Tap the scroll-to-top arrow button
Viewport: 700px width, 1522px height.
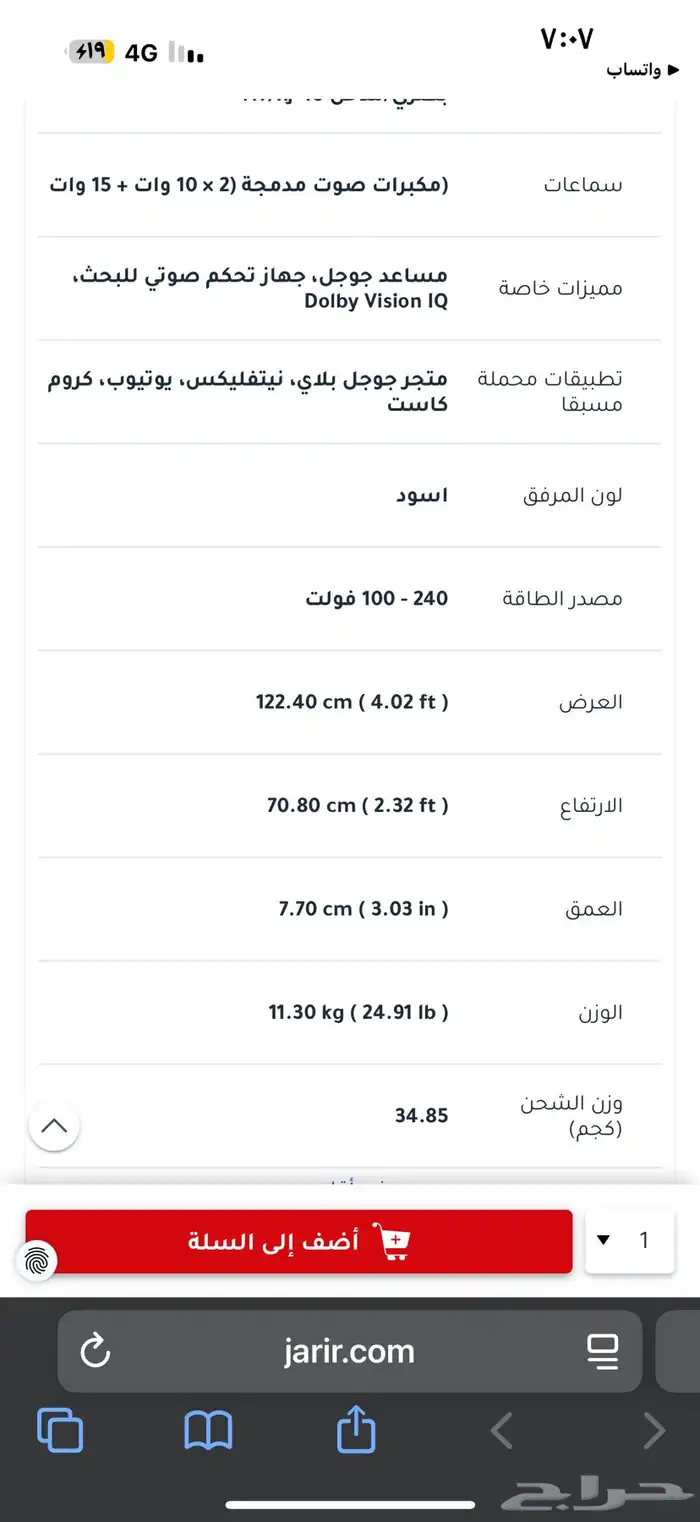coord(54,1127)
